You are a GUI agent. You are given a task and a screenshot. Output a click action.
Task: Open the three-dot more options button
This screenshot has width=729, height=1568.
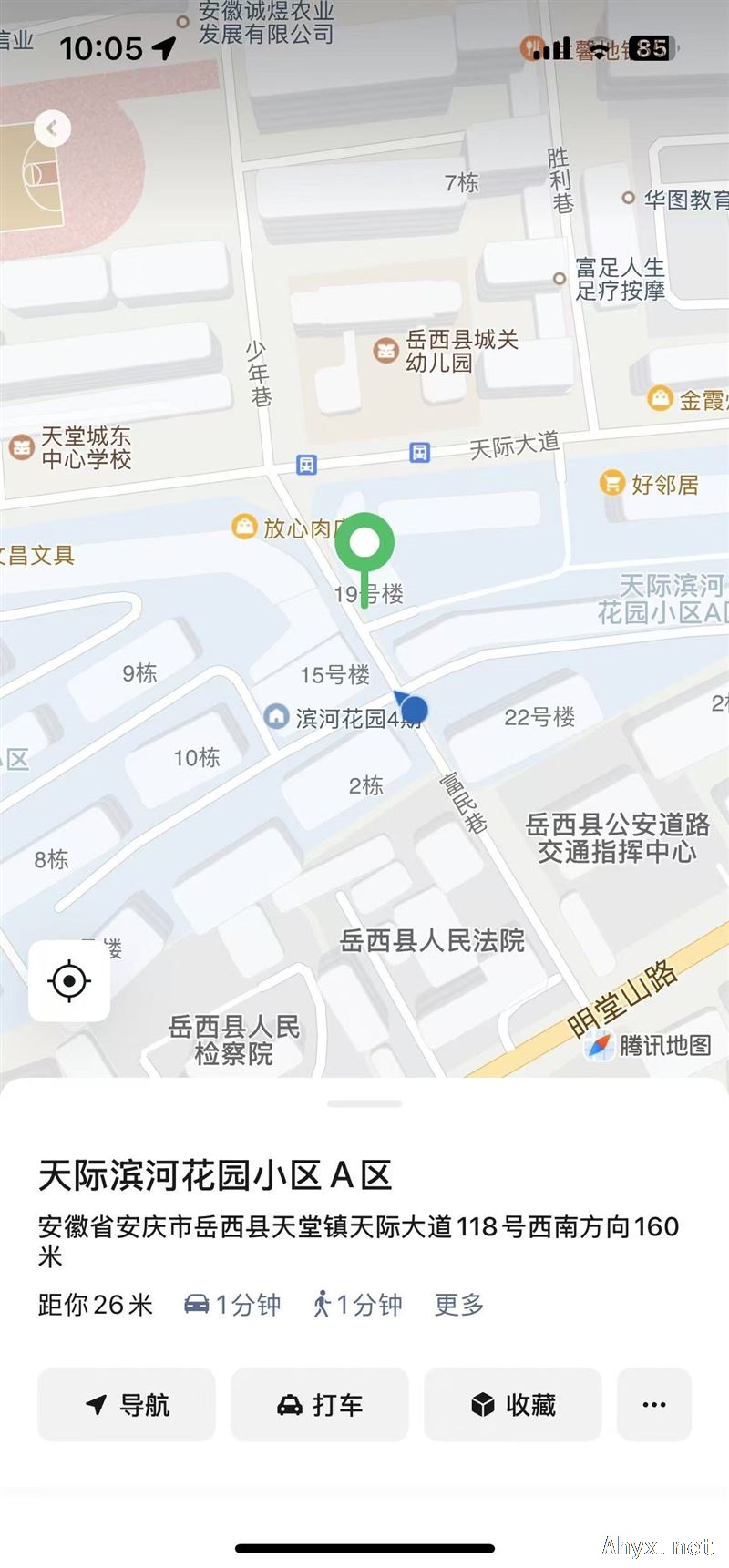(x=654, y=1404)
